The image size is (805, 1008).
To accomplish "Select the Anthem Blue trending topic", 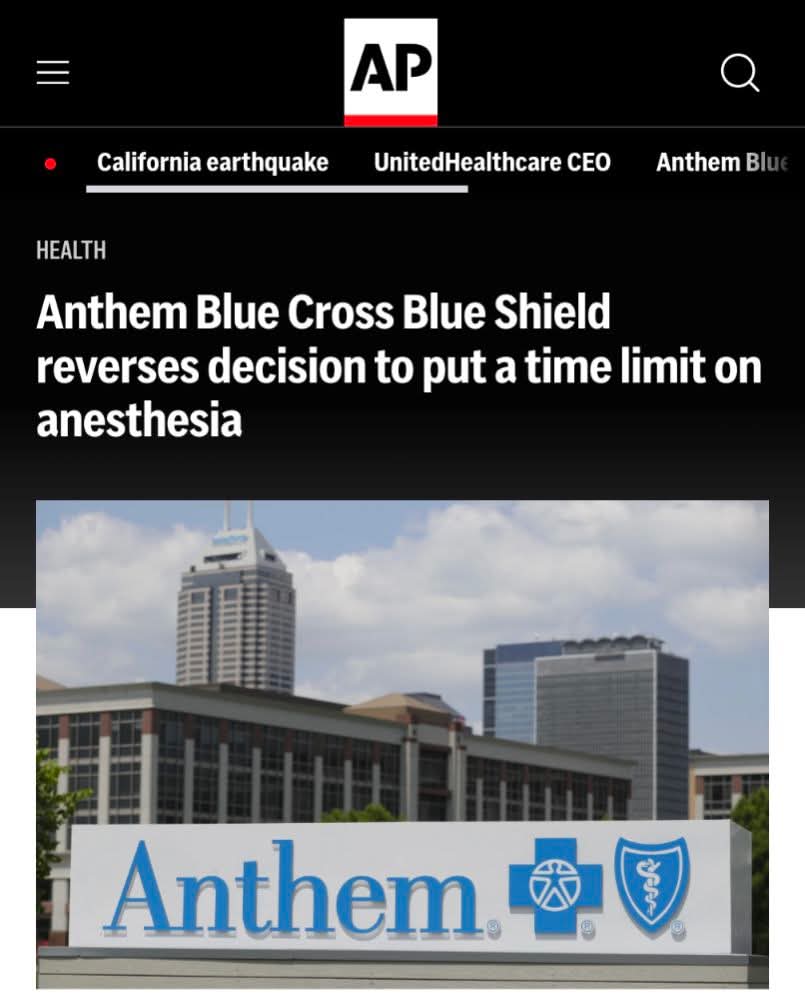I will (724, 162).
